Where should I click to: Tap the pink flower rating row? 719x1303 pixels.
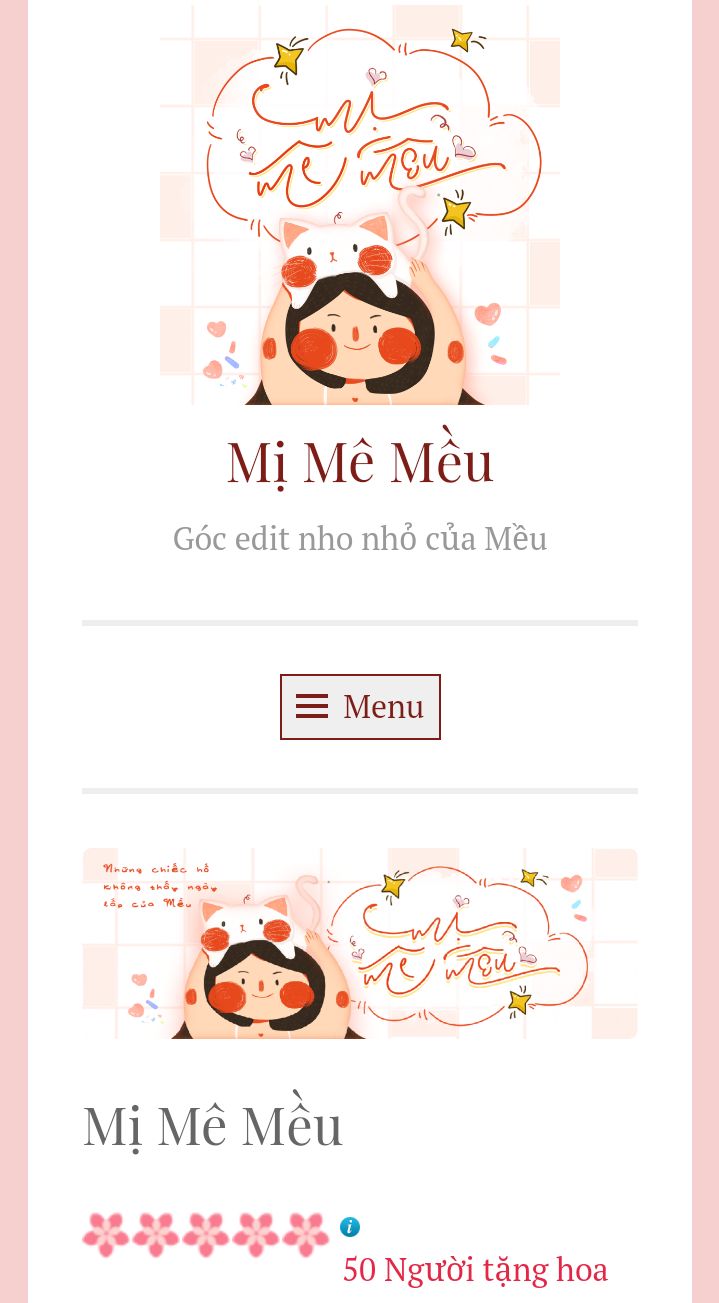coord(206,1235)
